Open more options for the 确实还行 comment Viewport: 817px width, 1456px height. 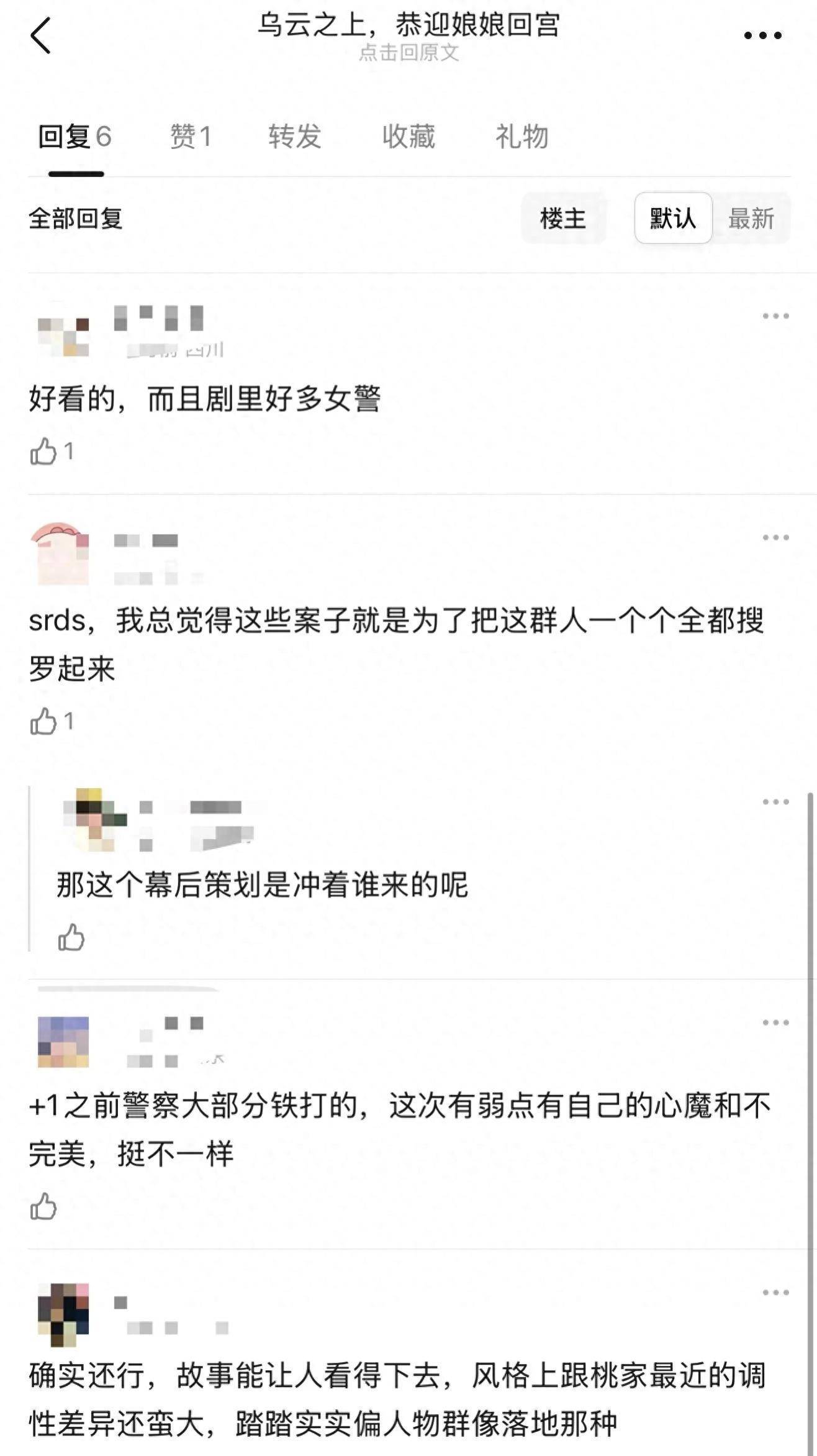coord(775,1293)
